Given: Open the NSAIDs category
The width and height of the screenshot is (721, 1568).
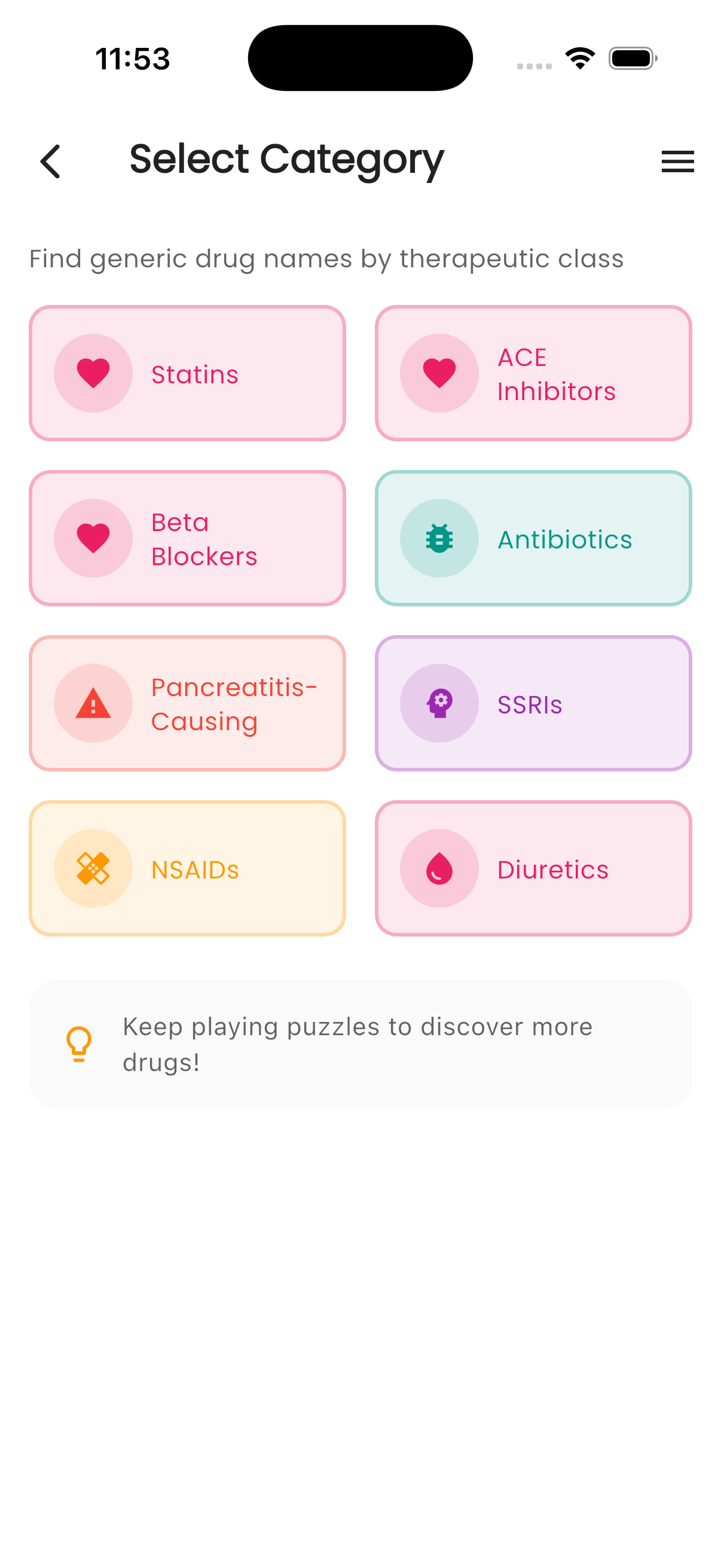Looking at the screenshot, I should pos(187,868).
